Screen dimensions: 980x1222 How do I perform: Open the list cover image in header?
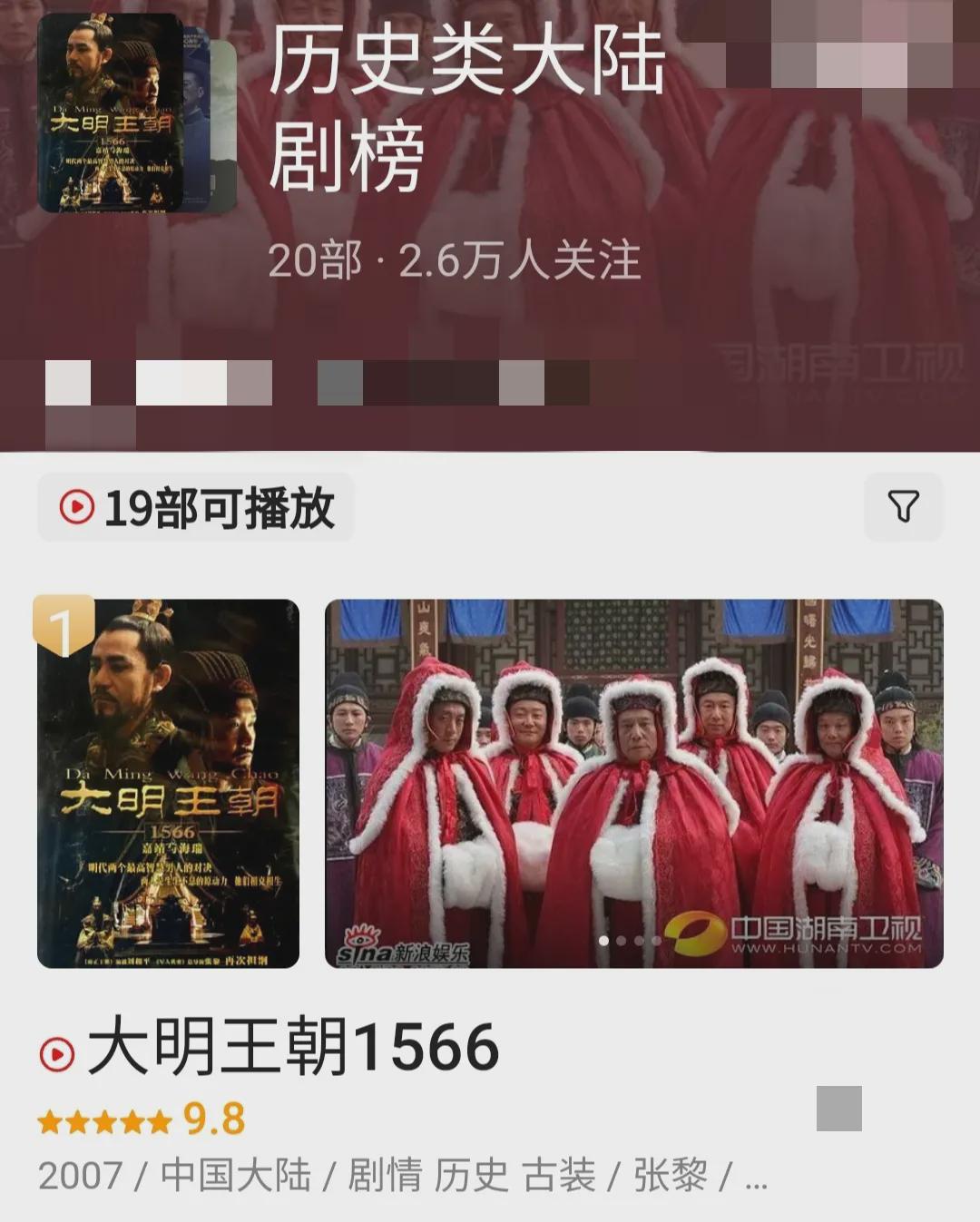pyautogui.click(x=112, y=112)
